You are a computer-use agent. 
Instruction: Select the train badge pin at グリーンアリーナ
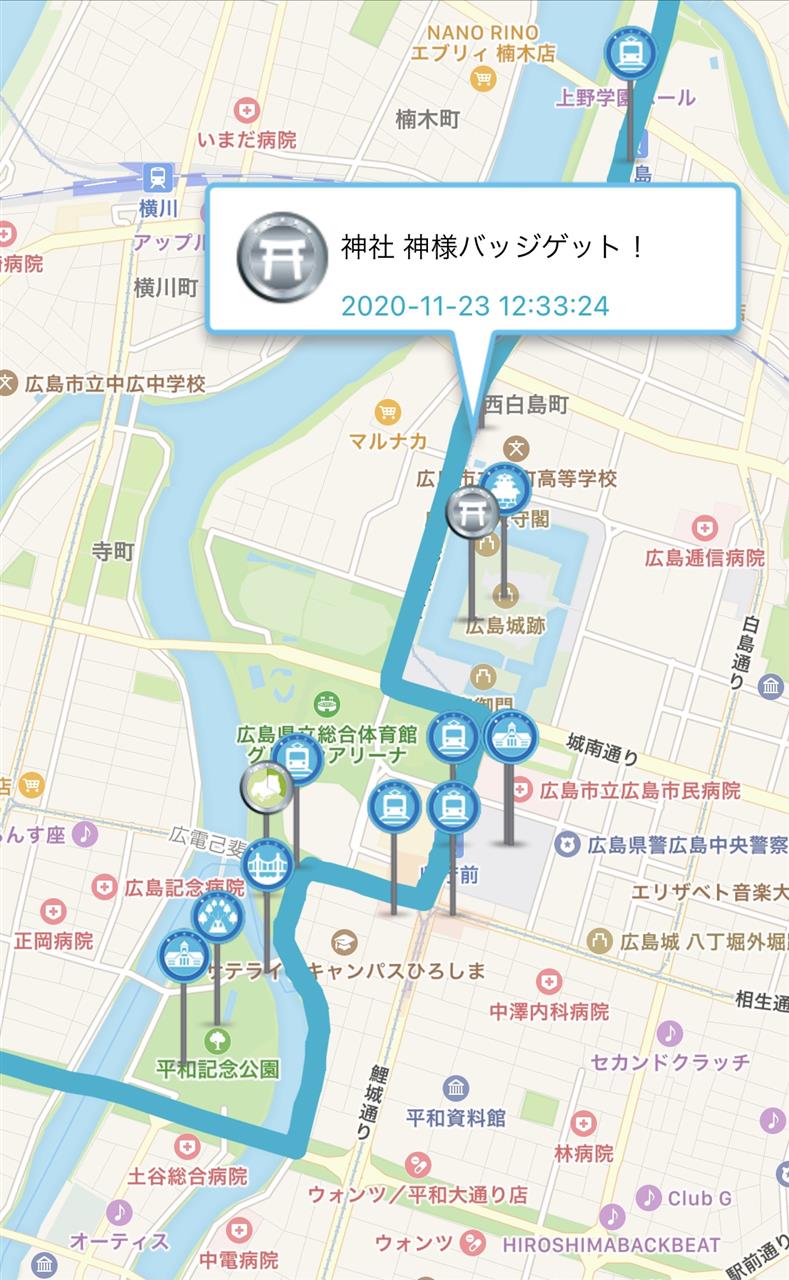pyautogui.click(x=298, y=759)
